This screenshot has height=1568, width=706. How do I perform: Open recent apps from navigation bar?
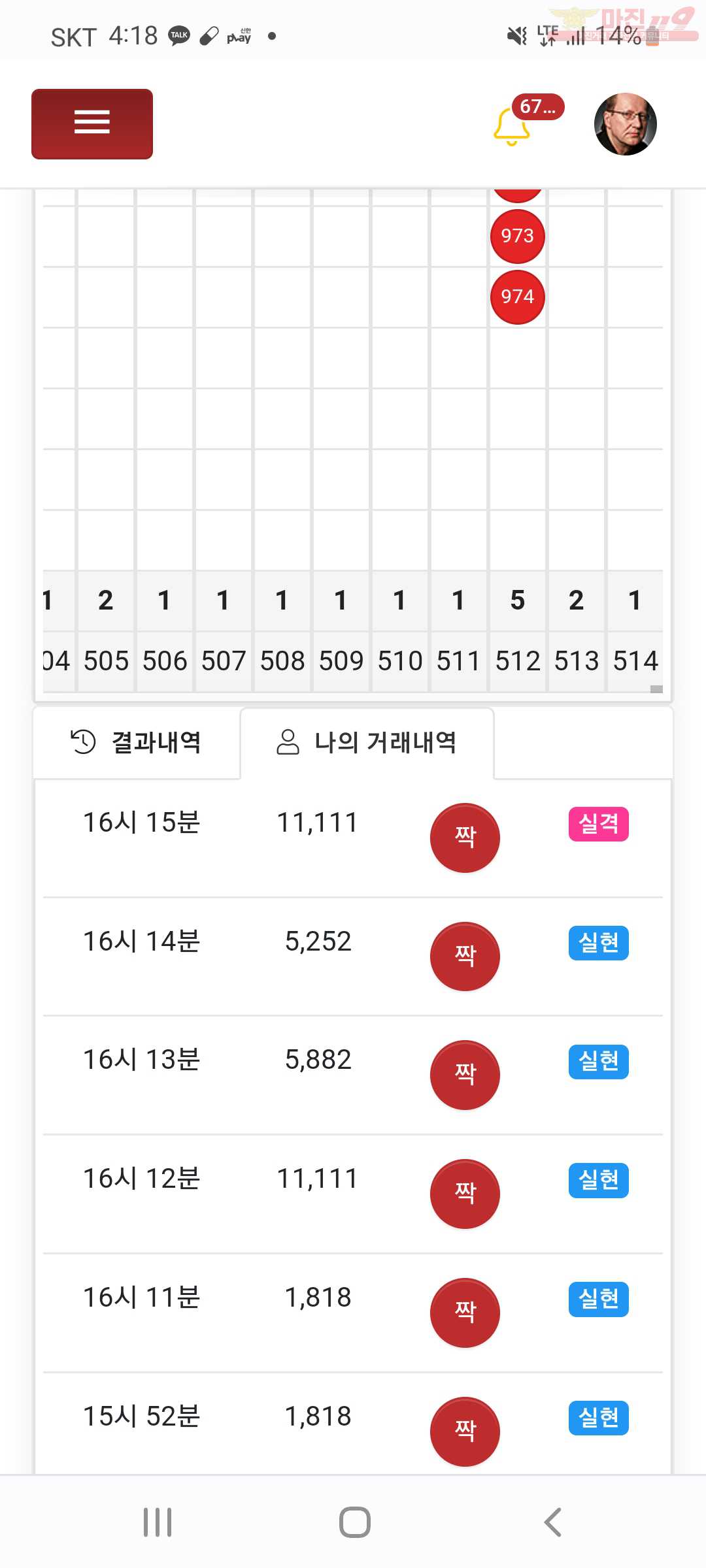[158, 1522]
